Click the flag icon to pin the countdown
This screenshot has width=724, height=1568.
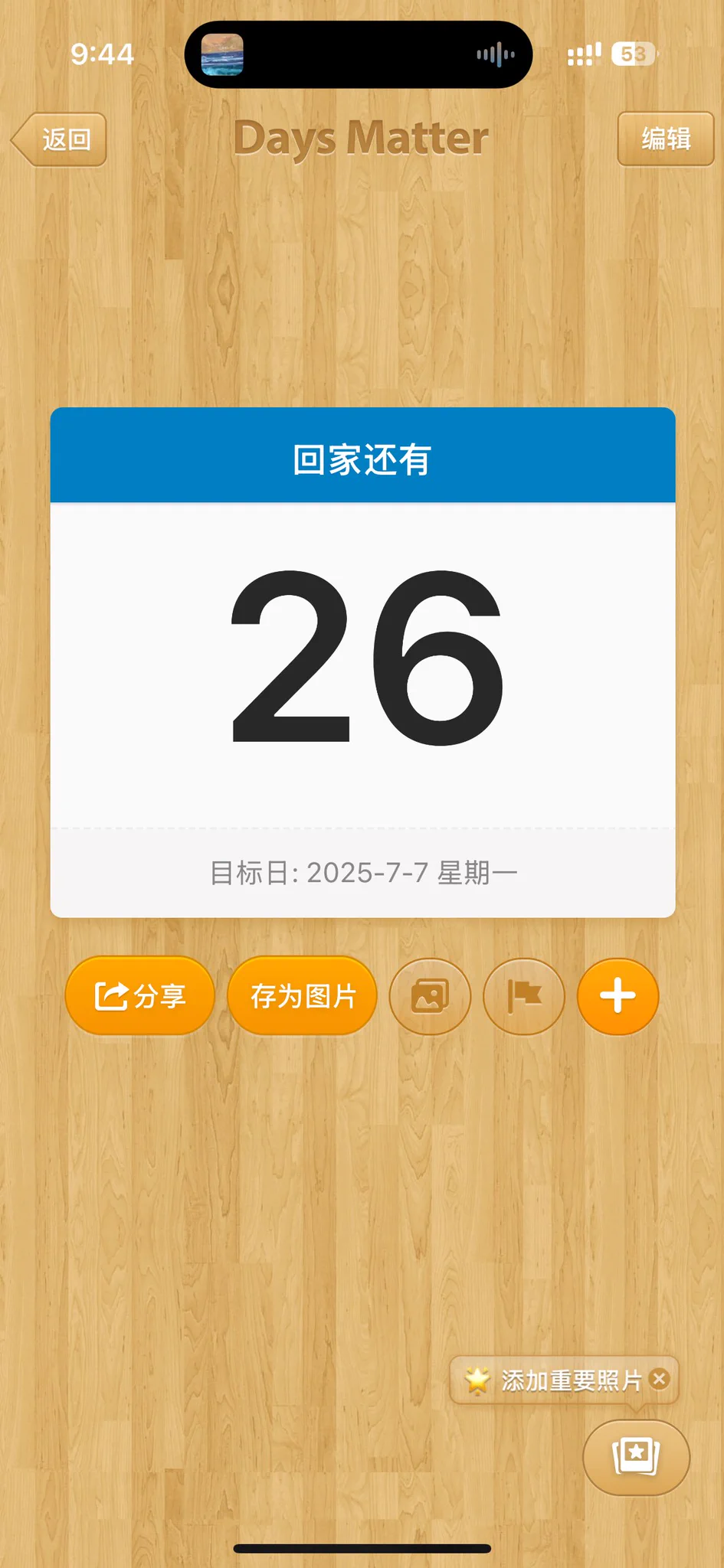523,996
